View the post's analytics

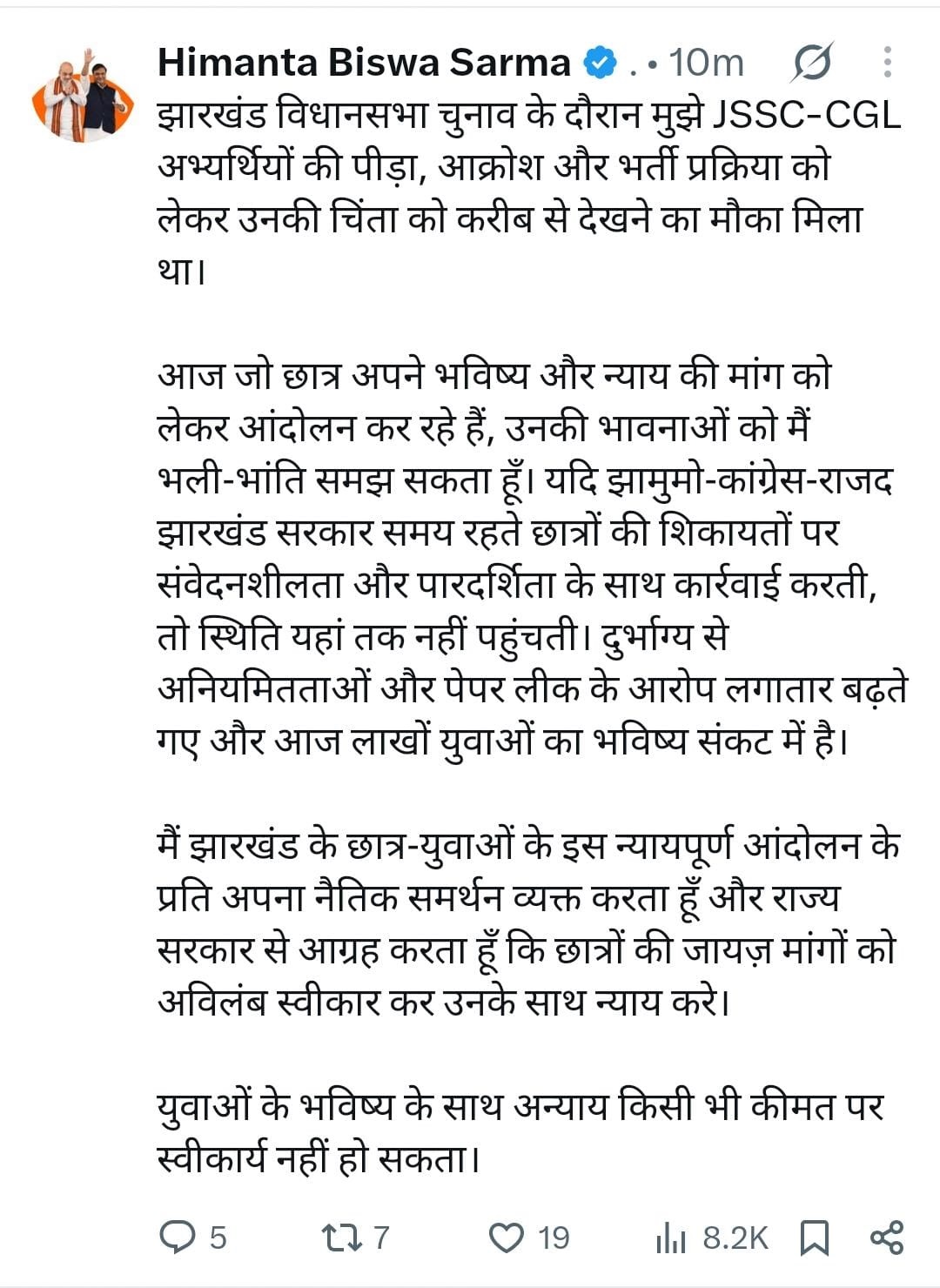[712, 1237]
